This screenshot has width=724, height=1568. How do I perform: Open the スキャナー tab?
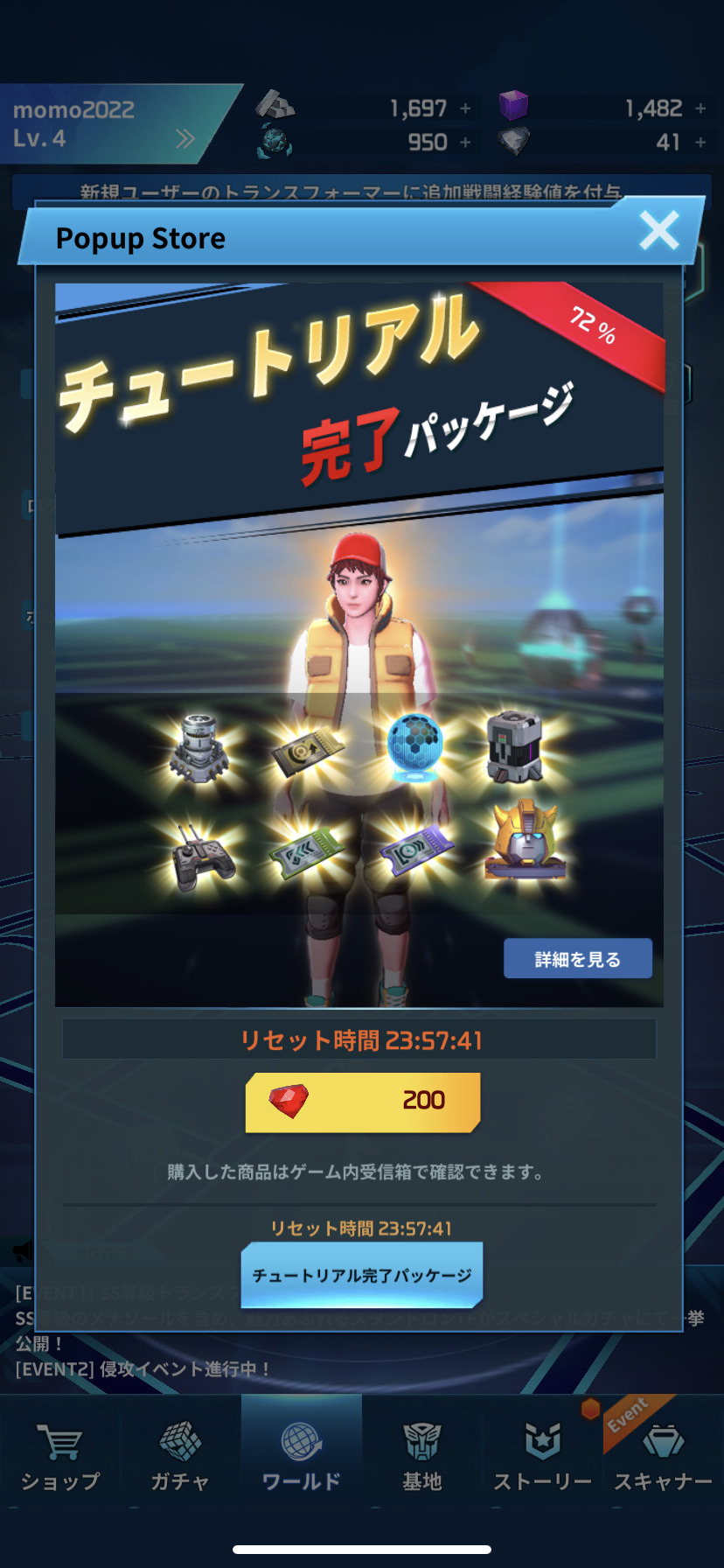click(x=663, y=1458)
